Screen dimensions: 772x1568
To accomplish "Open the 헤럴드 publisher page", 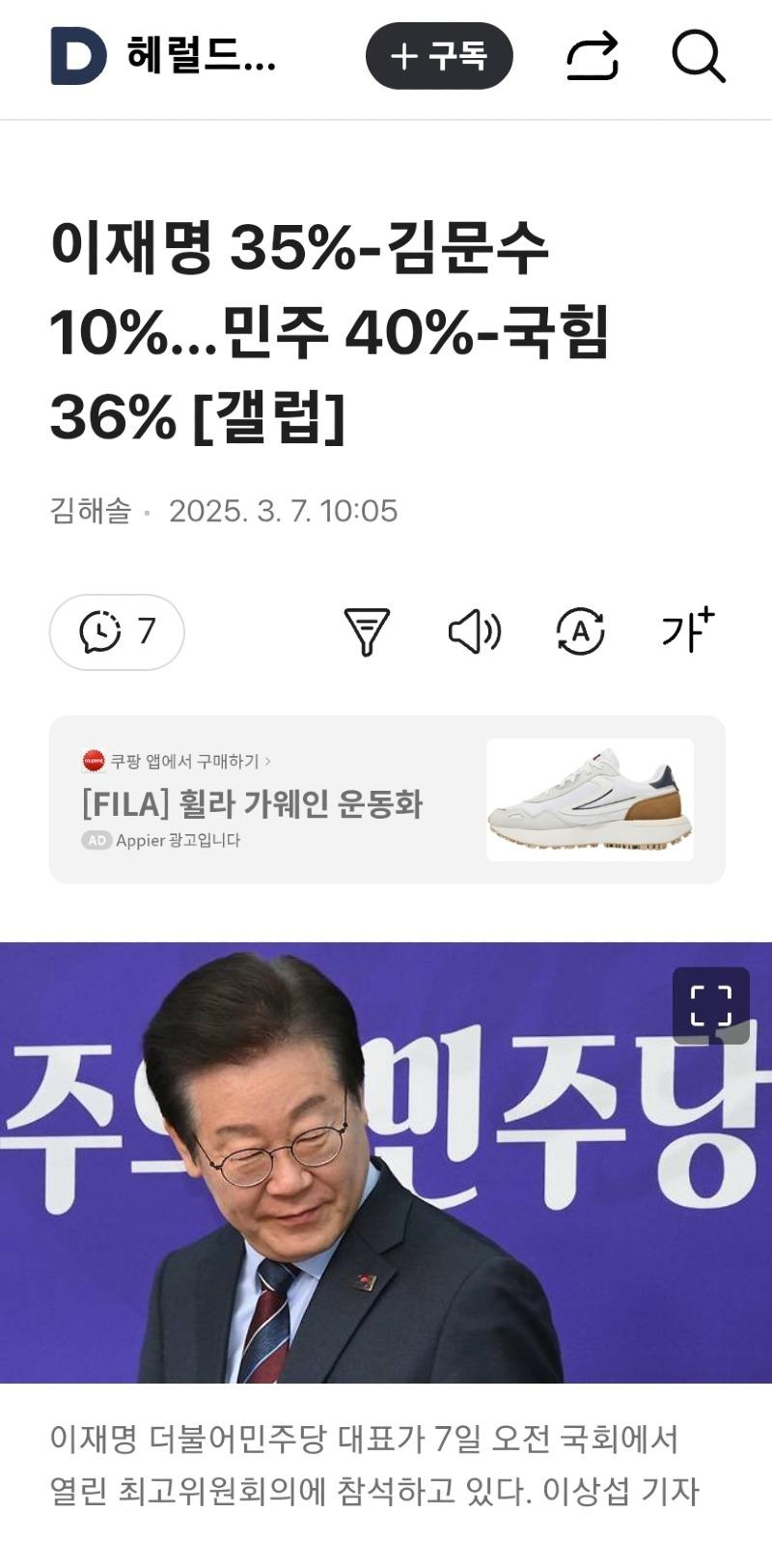I will (201, 56).
